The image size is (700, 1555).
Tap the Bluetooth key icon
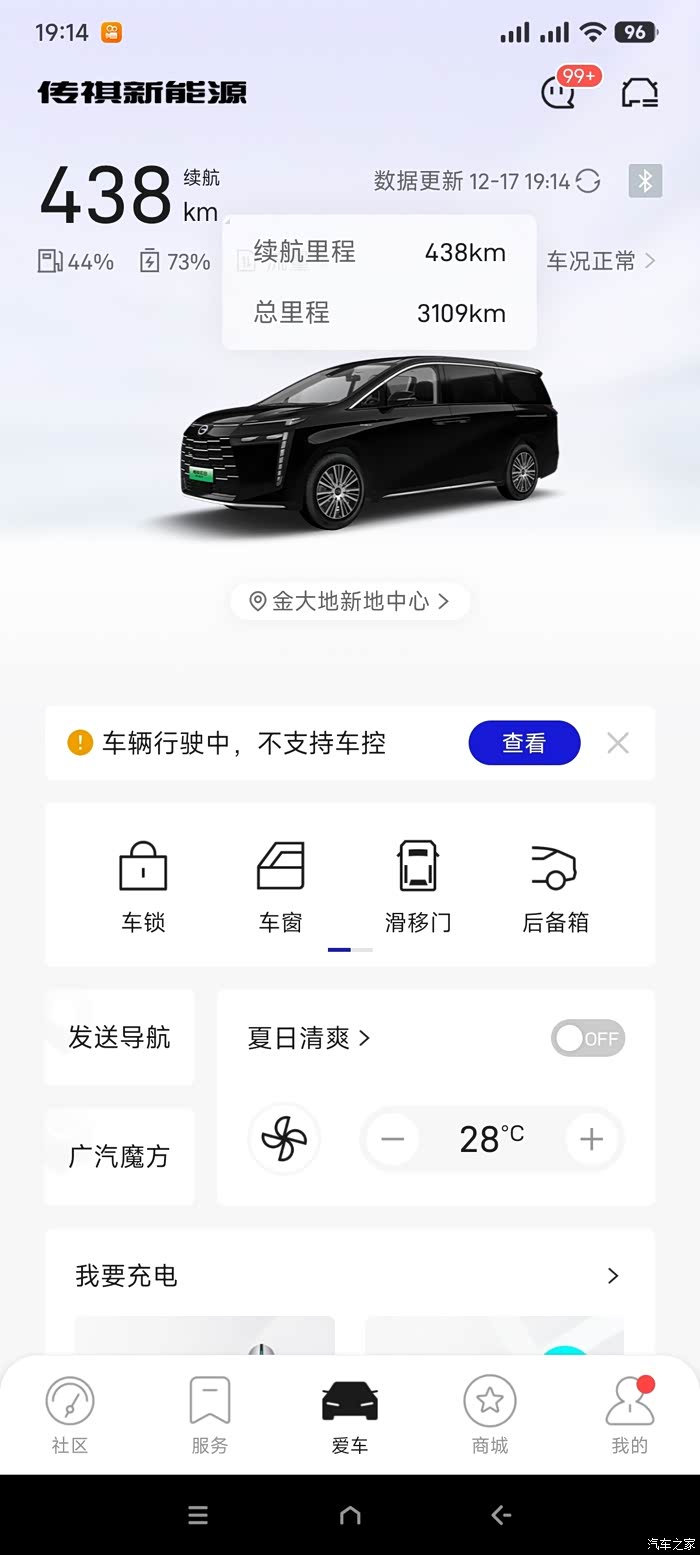click(645, 181)
